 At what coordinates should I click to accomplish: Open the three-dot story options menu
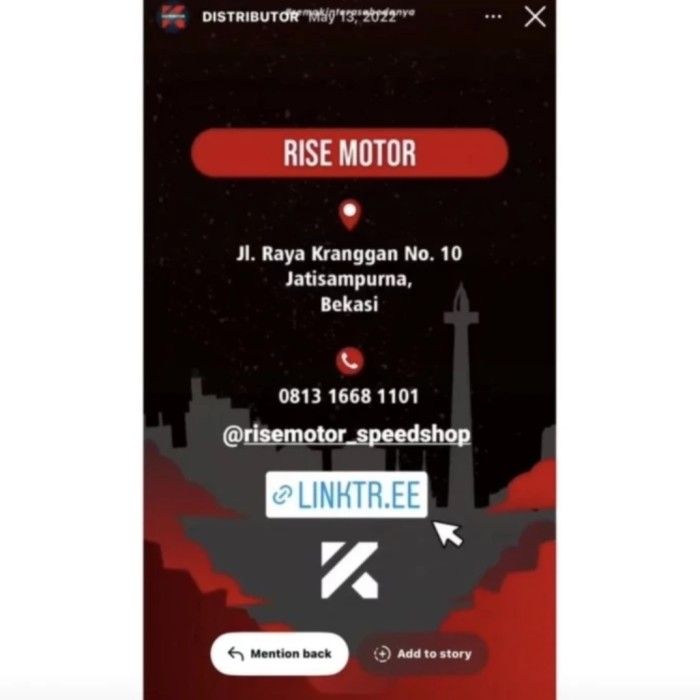click(x=493, y=17)
